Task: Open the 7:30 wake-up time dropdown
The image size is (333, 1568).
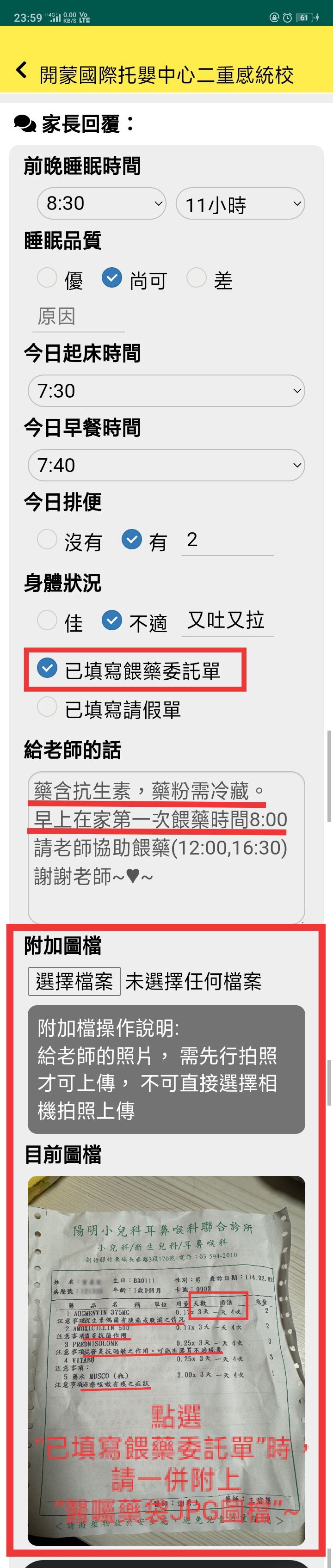Action: [166, 391]
